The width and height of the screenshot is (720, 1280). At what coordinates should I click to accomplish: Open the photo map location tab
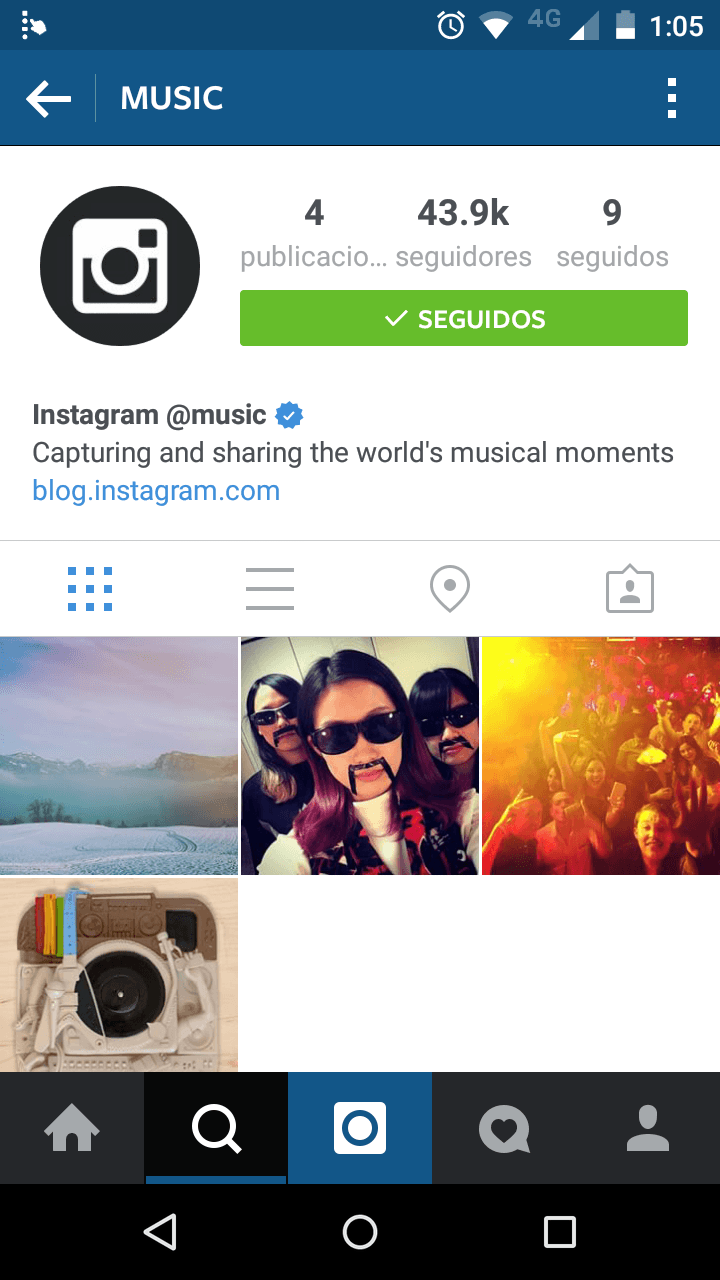click(450, 589)
